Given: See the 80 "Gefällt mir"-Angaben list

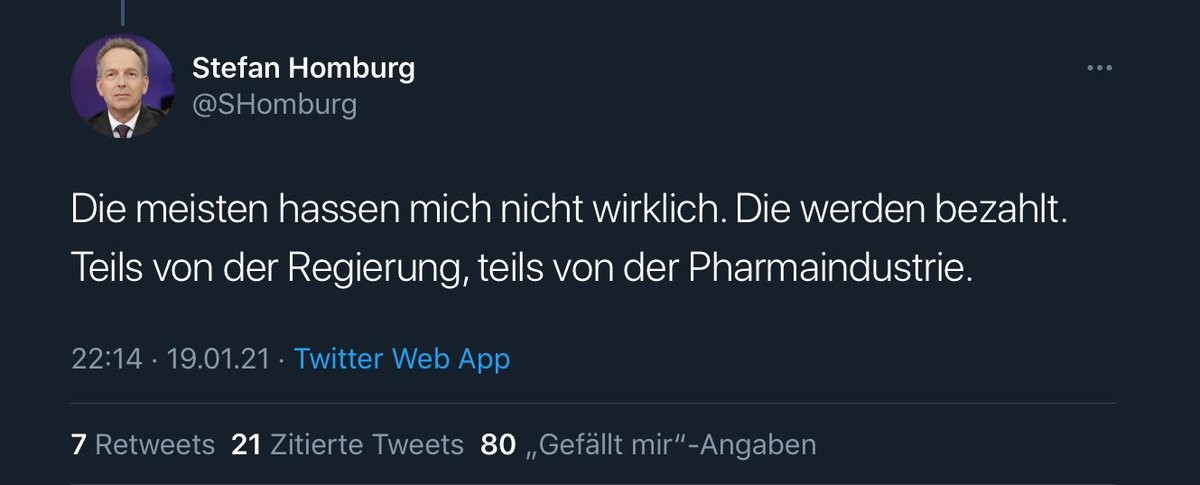Looking at the screenshot, I should click(x=648, y=444).
